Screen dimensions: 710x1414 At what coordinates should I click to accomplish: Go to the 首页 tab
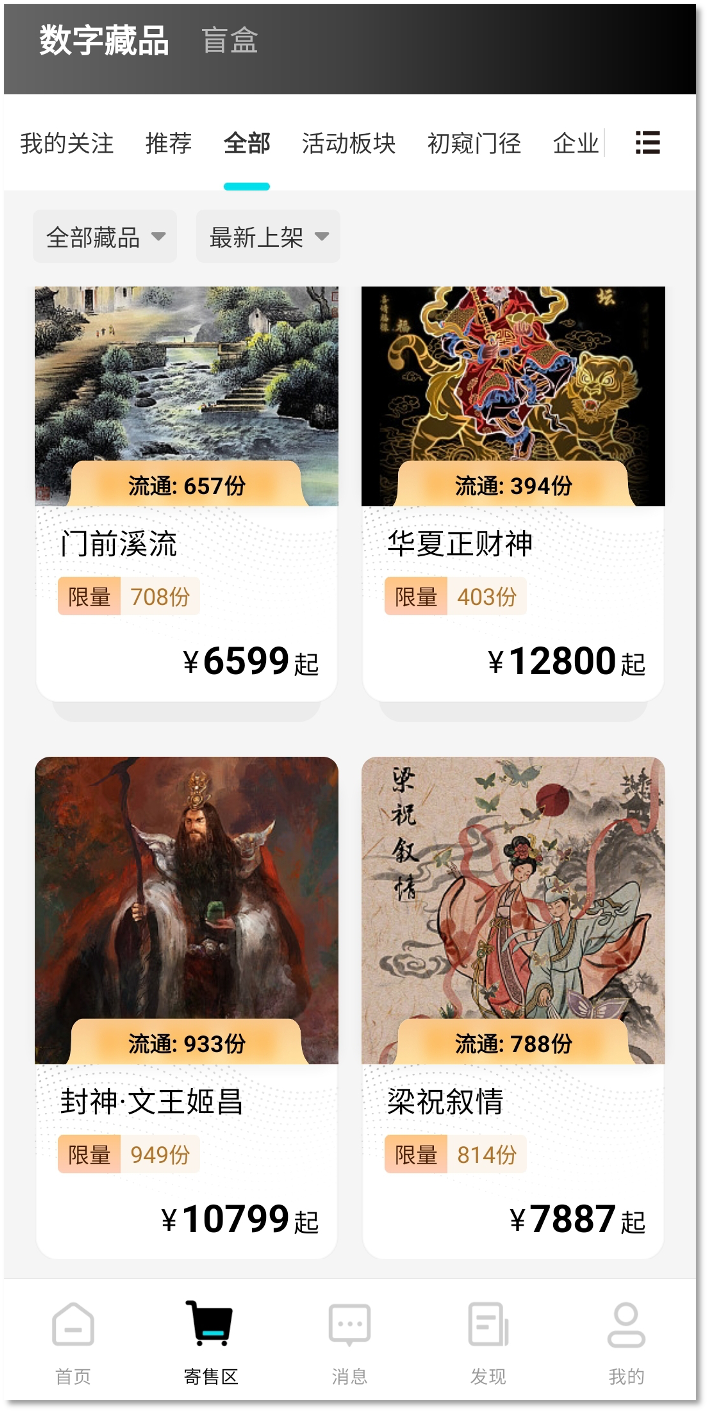click(73, 1342)
